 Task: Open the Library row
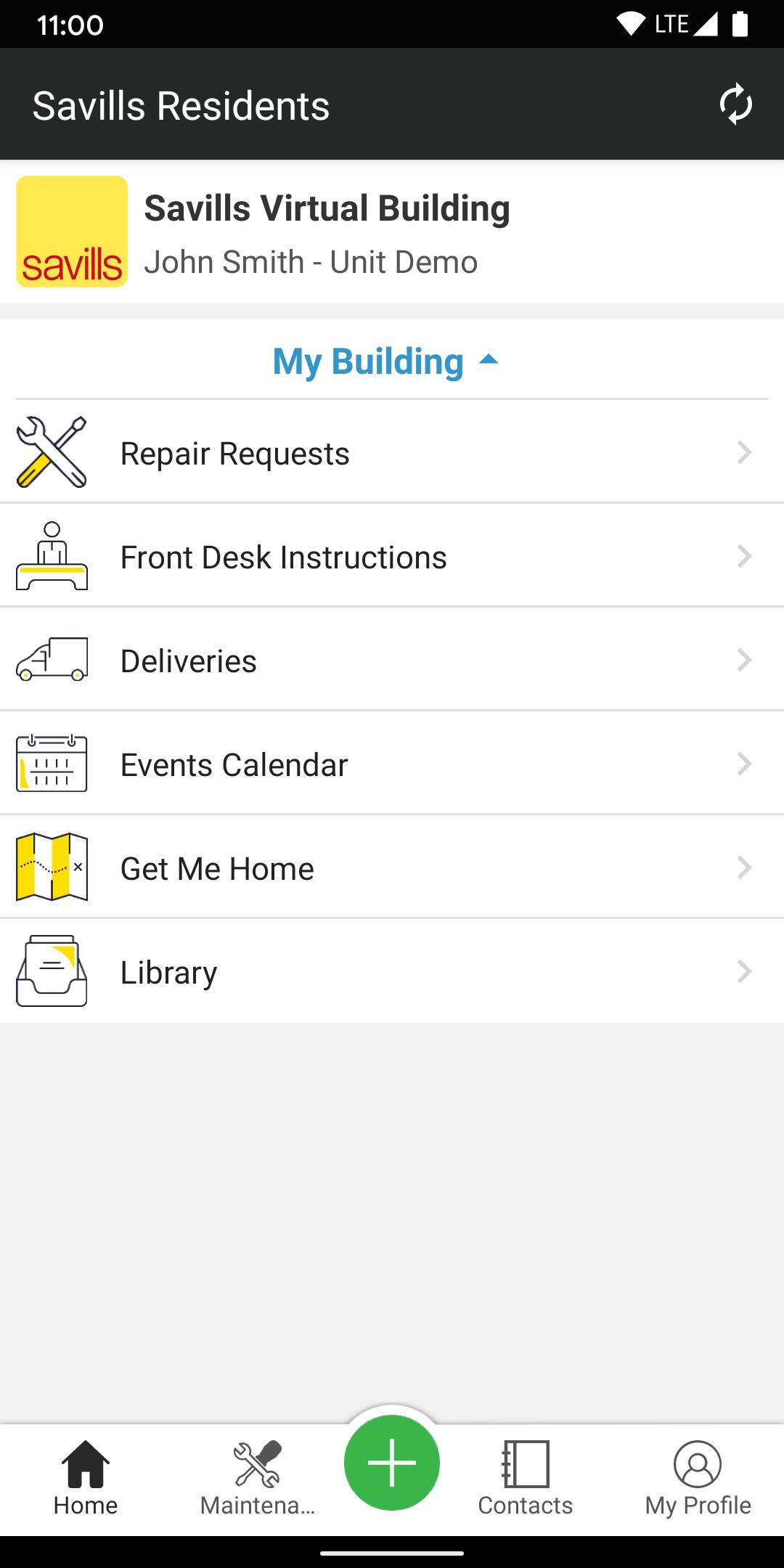[x=392, y=971]
